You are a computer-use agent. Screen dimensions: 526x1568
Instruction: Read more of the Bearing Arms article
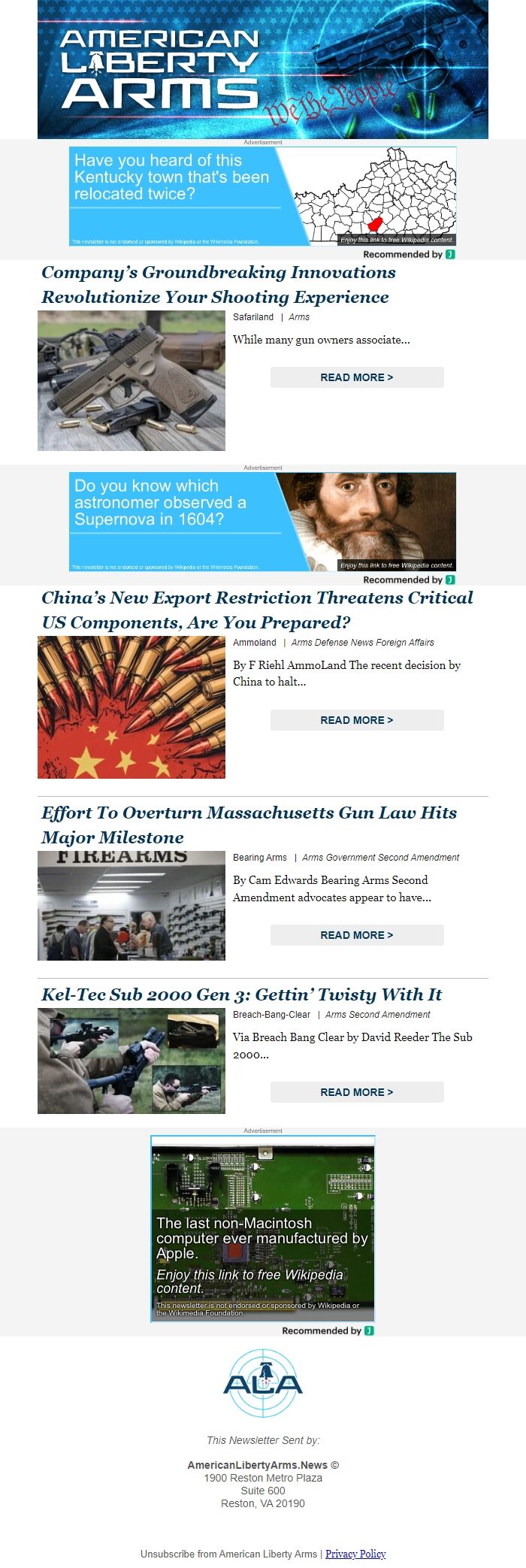pyautogui.click(x=357, y=935)
